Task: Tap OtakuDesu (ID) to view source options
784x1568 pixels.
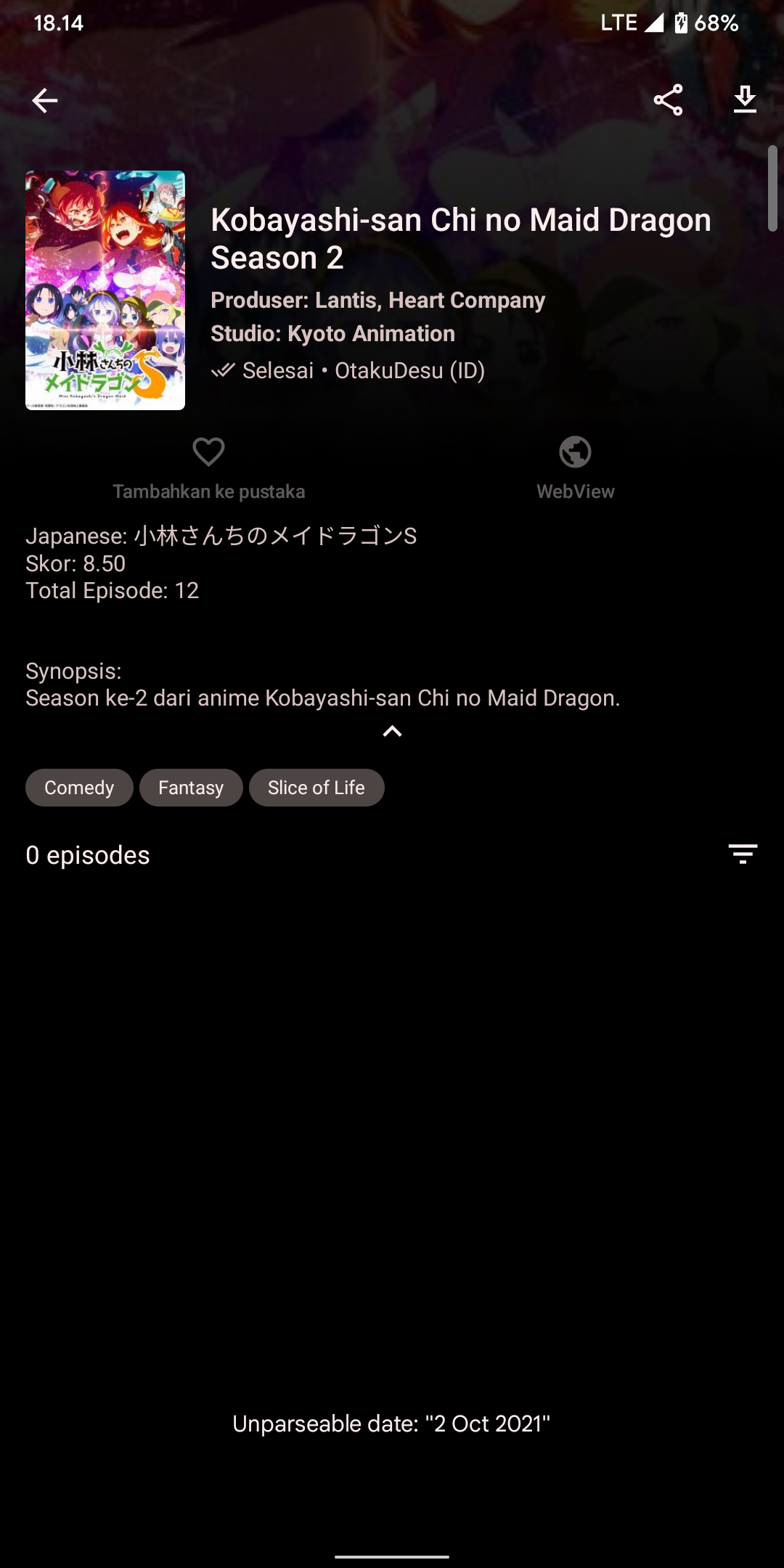Action: point(410,371)
